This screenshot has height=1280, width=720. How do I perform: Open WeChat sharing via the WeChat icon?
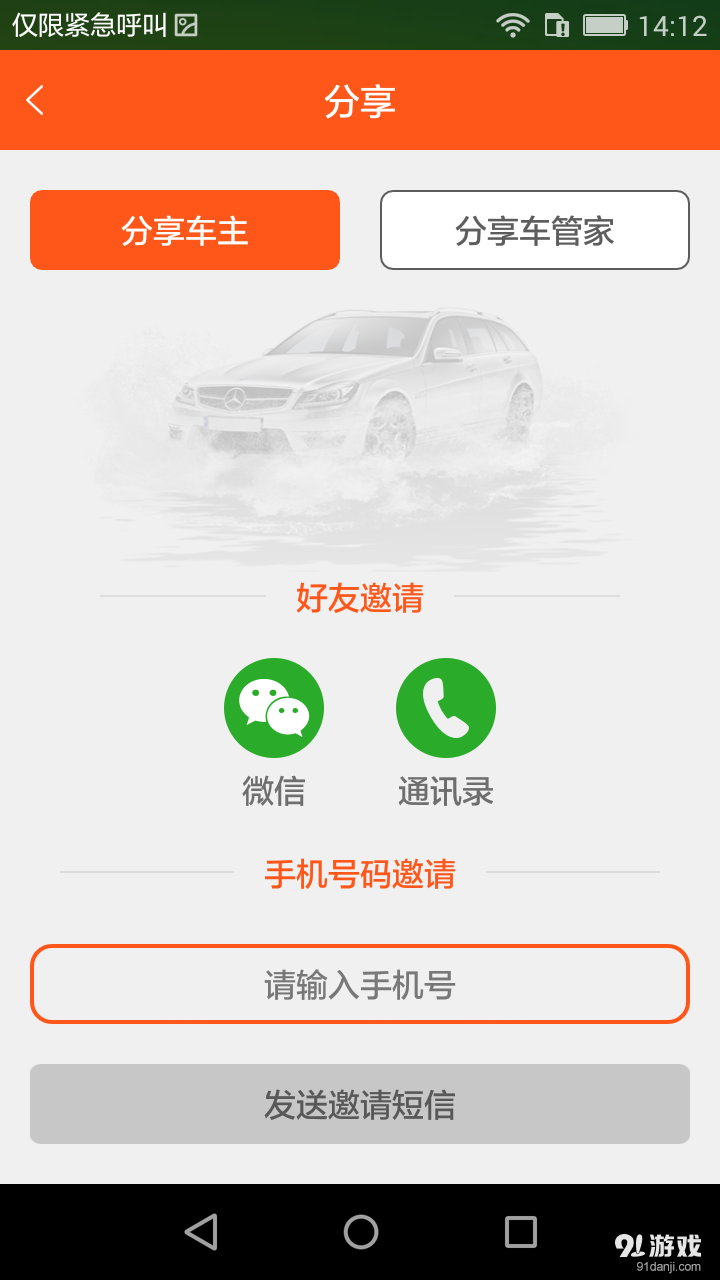click(274, 707)
